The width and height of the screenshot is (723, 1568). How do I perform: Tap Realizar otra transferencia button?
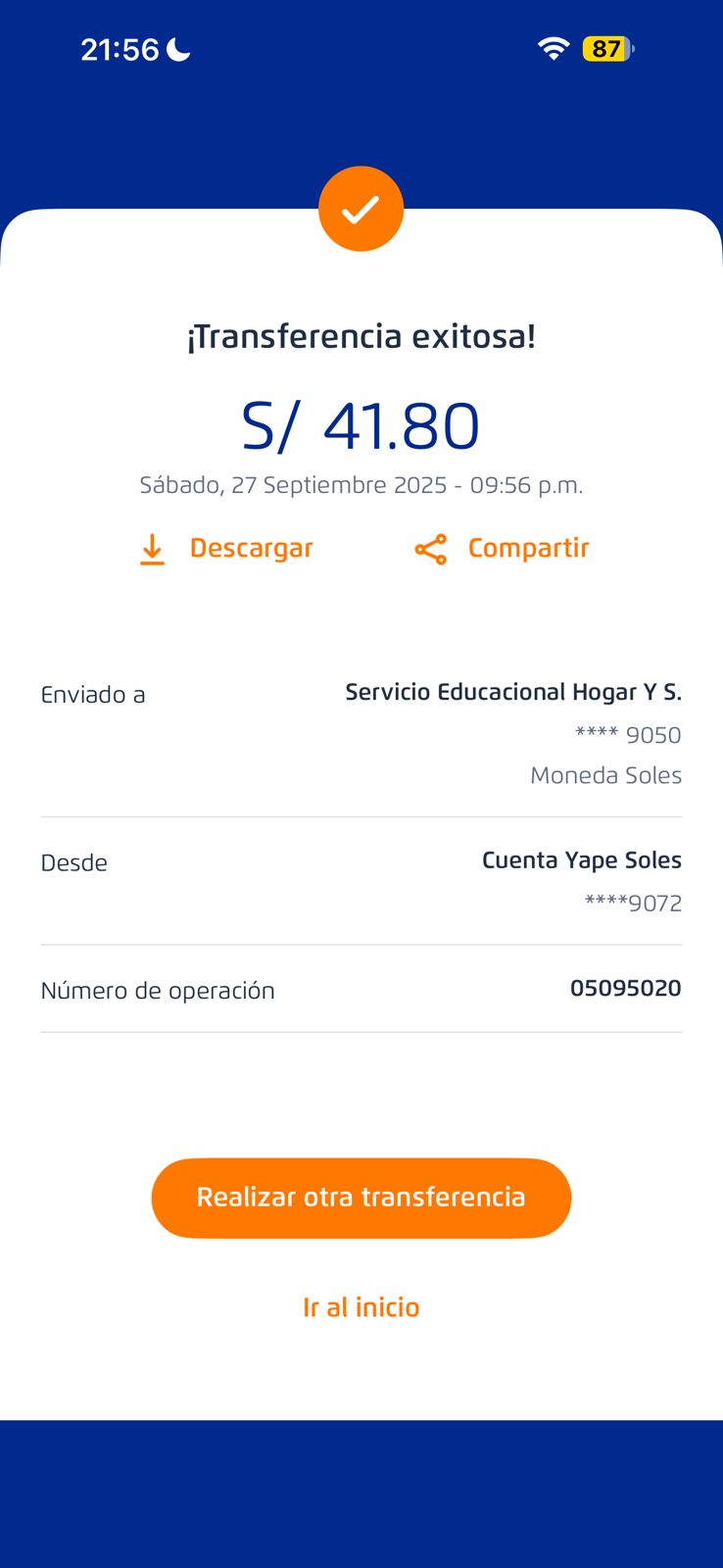pyautogui.click(x=361, y=1198)
